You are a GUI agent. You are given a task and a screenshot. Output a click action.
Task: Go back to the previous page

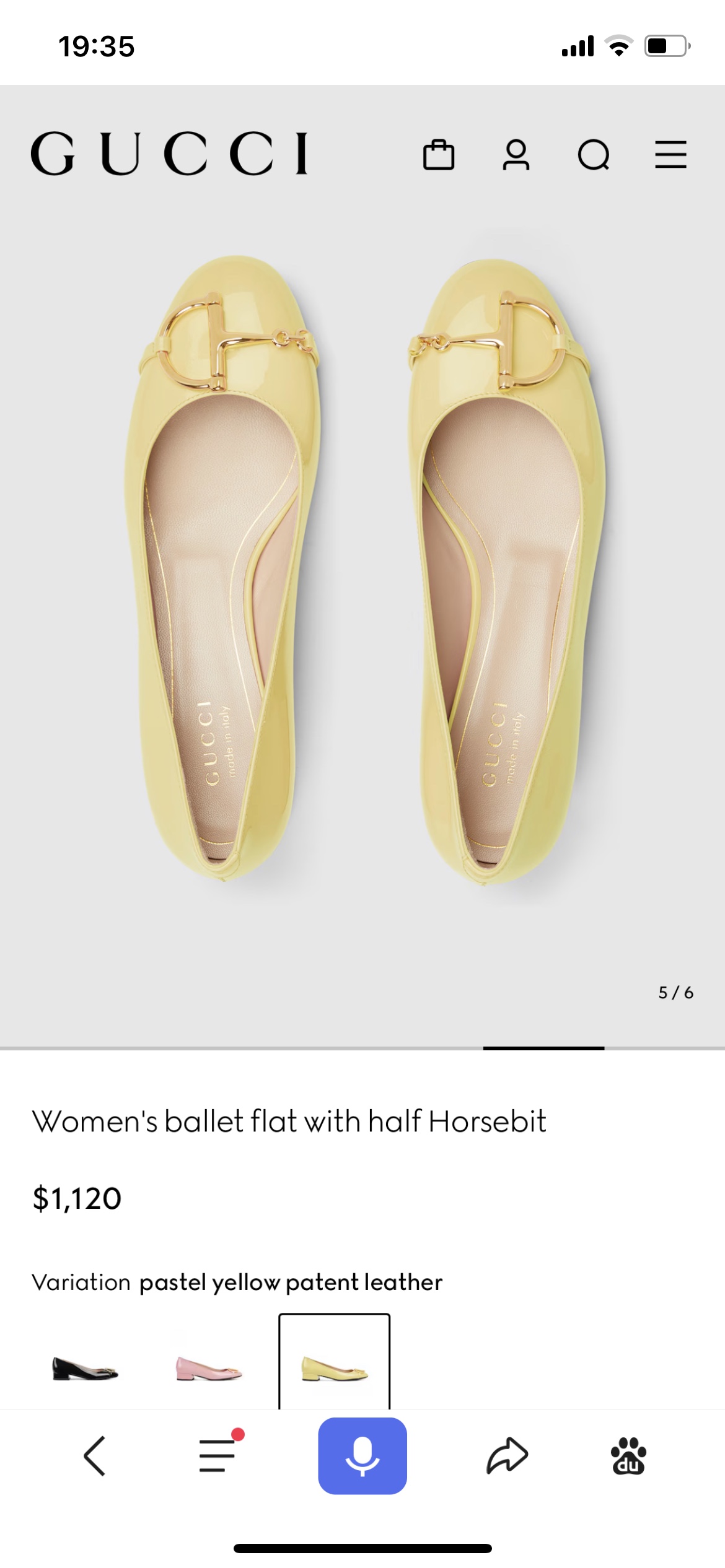[x=95, y=1456]
